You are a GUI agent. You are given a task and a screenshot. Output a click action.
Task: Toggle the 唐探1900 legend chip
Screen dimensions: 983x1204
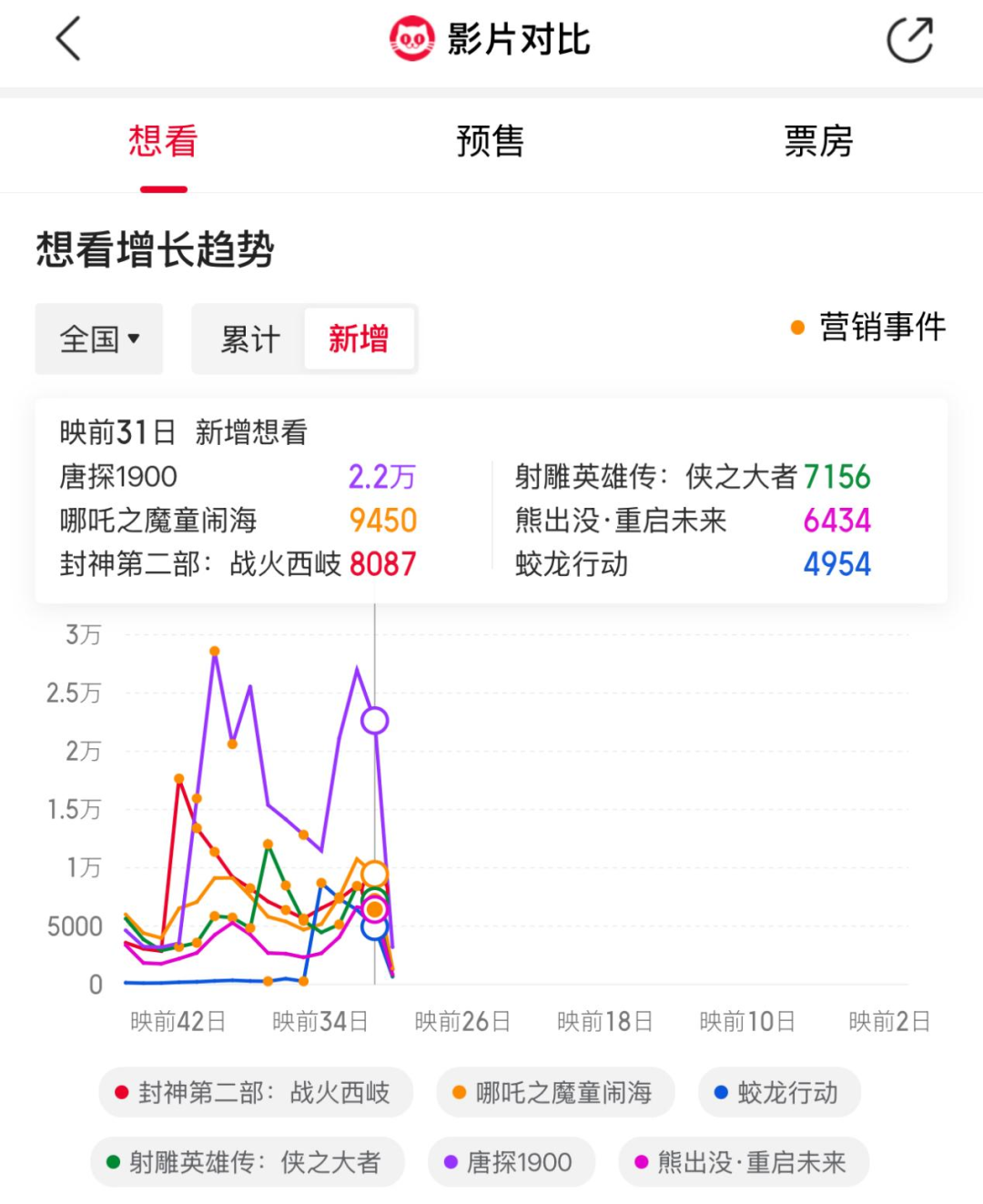pos(511,1162)
